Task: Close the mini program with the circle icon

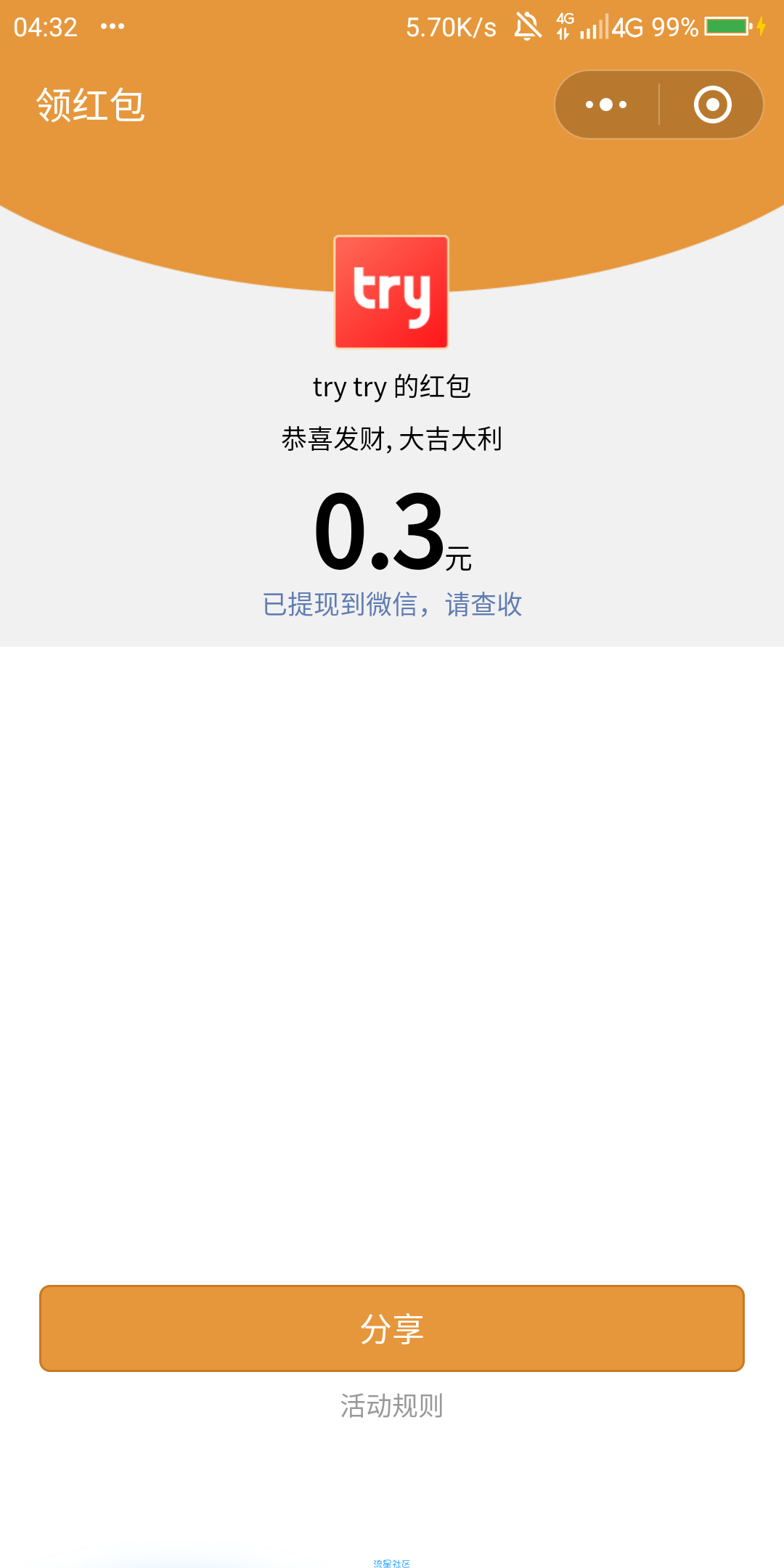Action: click(x=712, y=105)
